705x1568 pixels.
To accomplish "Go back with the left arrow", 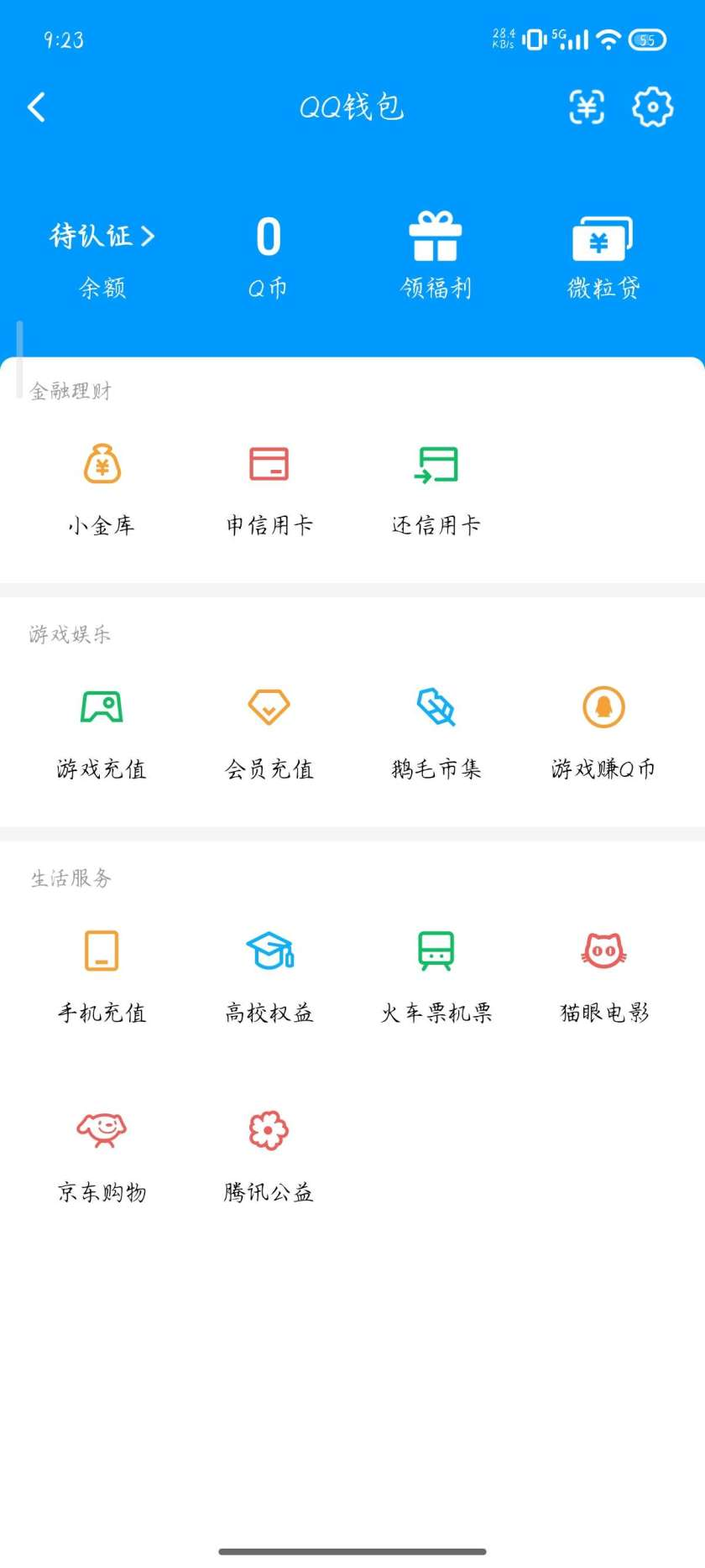I will click(x=35, y=107).
